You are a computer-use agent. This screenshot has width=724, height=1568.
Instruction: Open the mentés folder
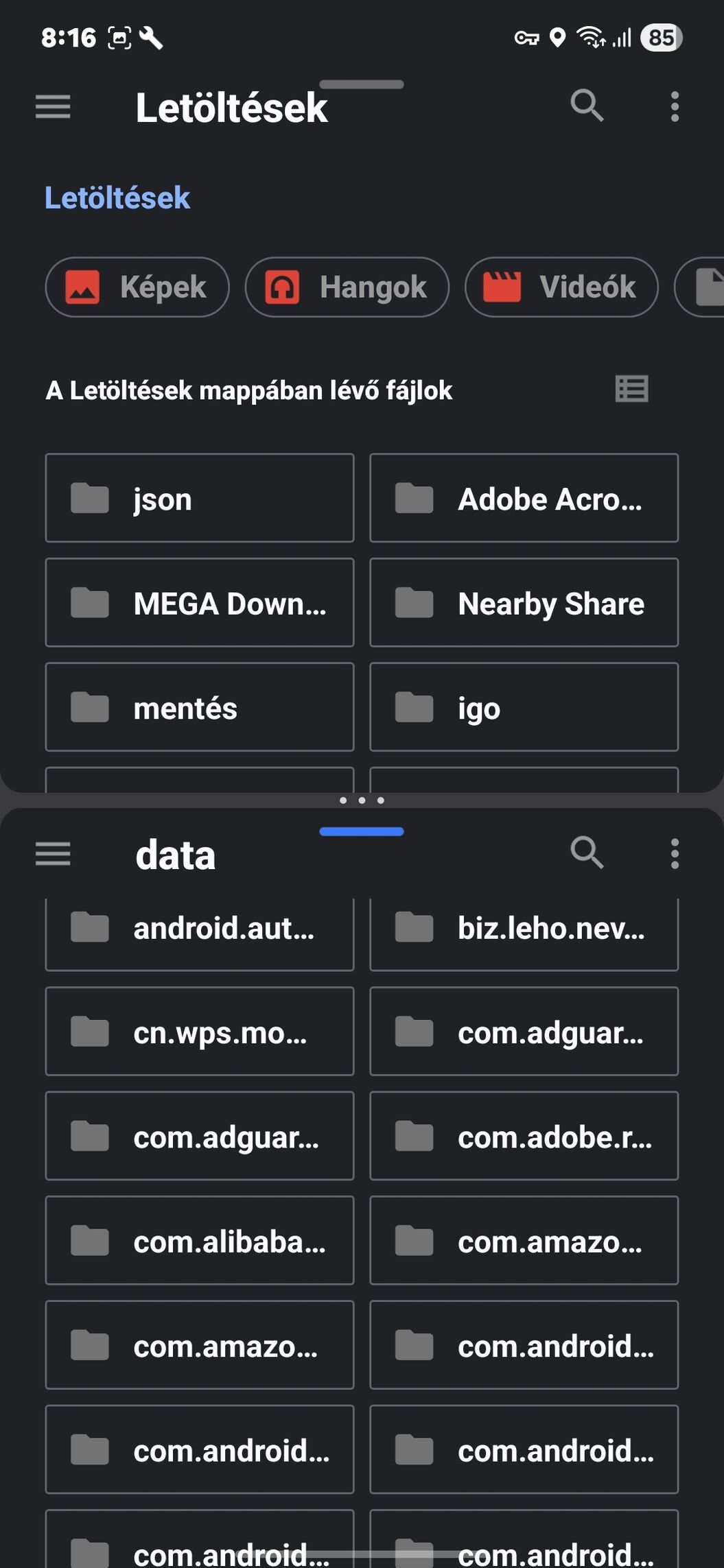[200, 707]
